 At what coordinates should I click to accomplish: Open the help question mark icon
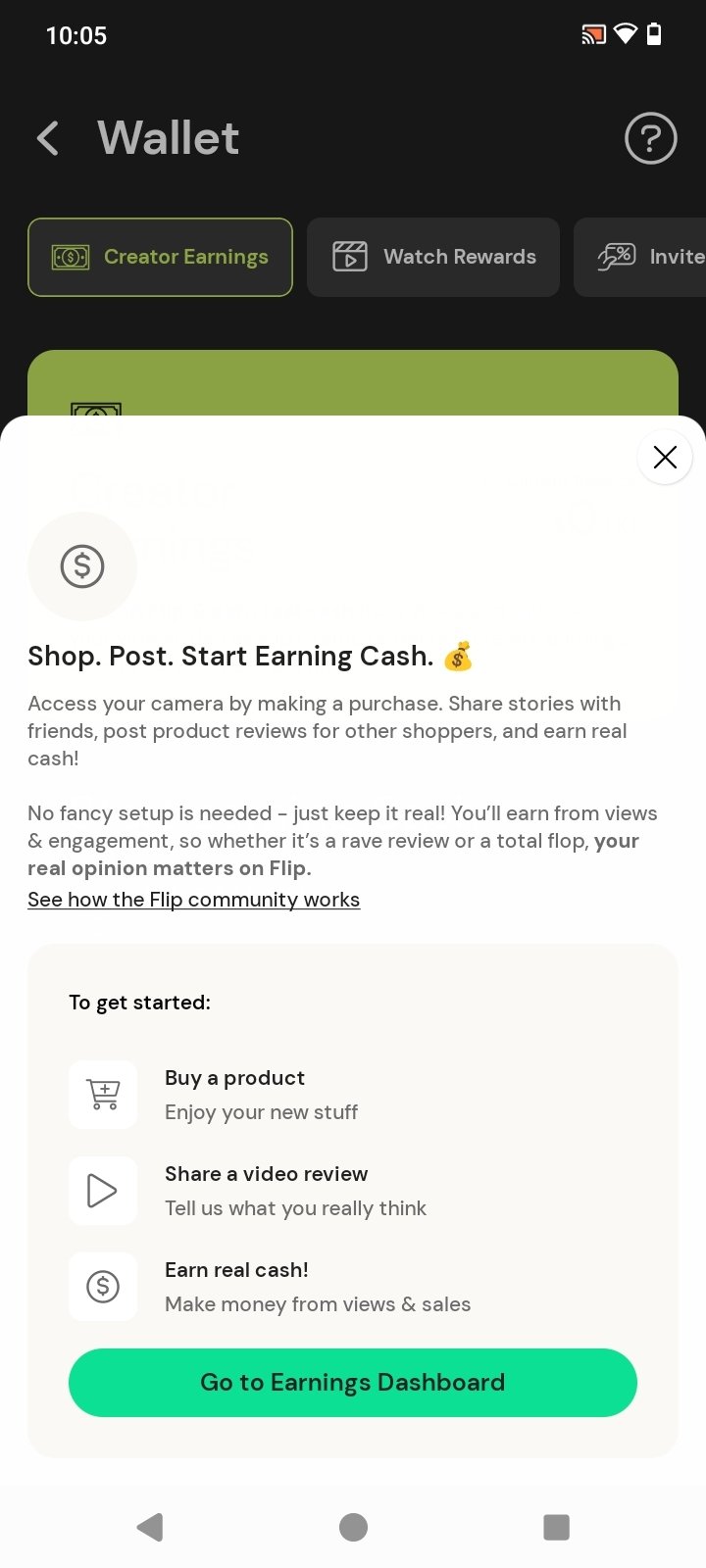pos(651,138)
